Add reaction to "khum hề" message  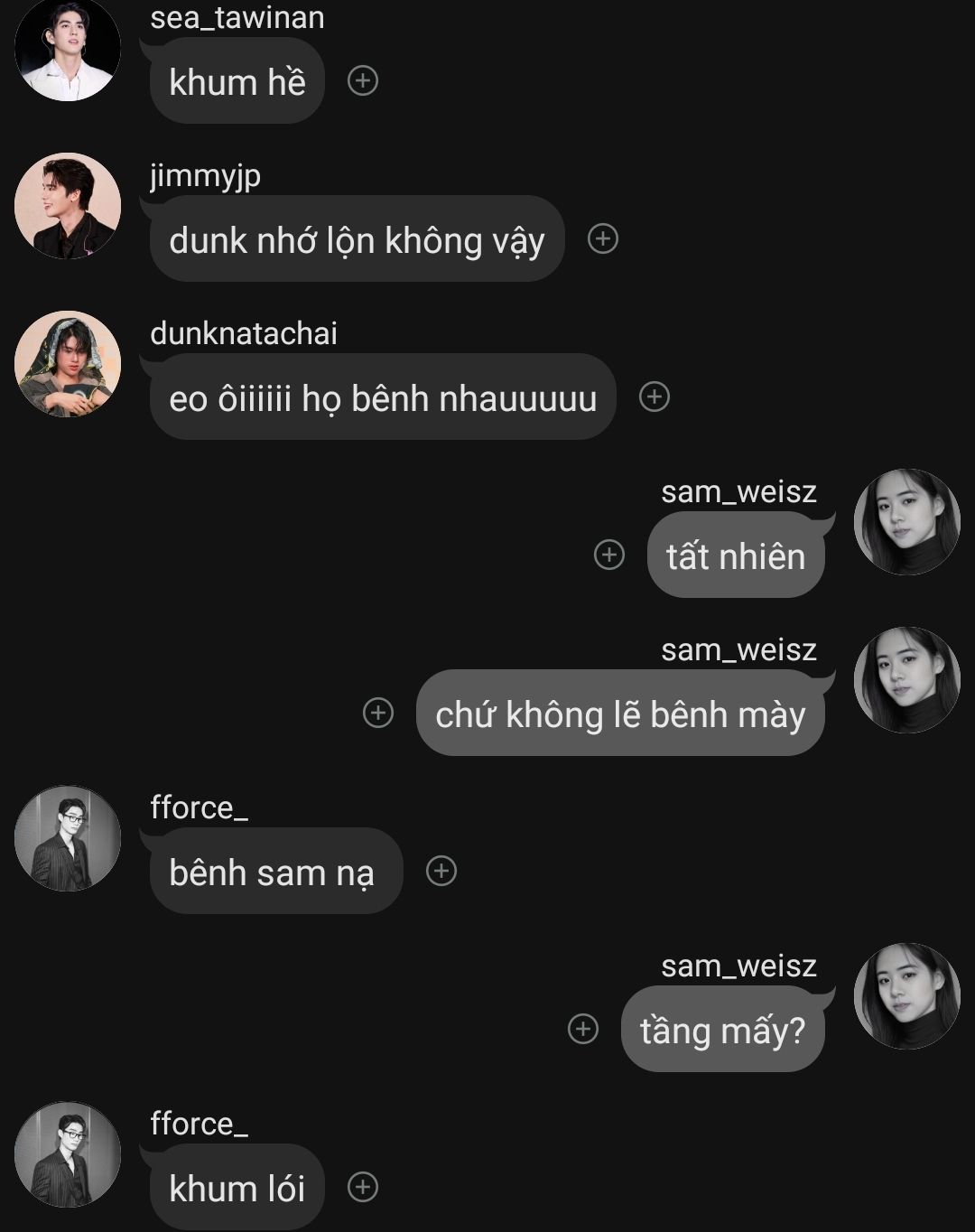click(363, 81)
